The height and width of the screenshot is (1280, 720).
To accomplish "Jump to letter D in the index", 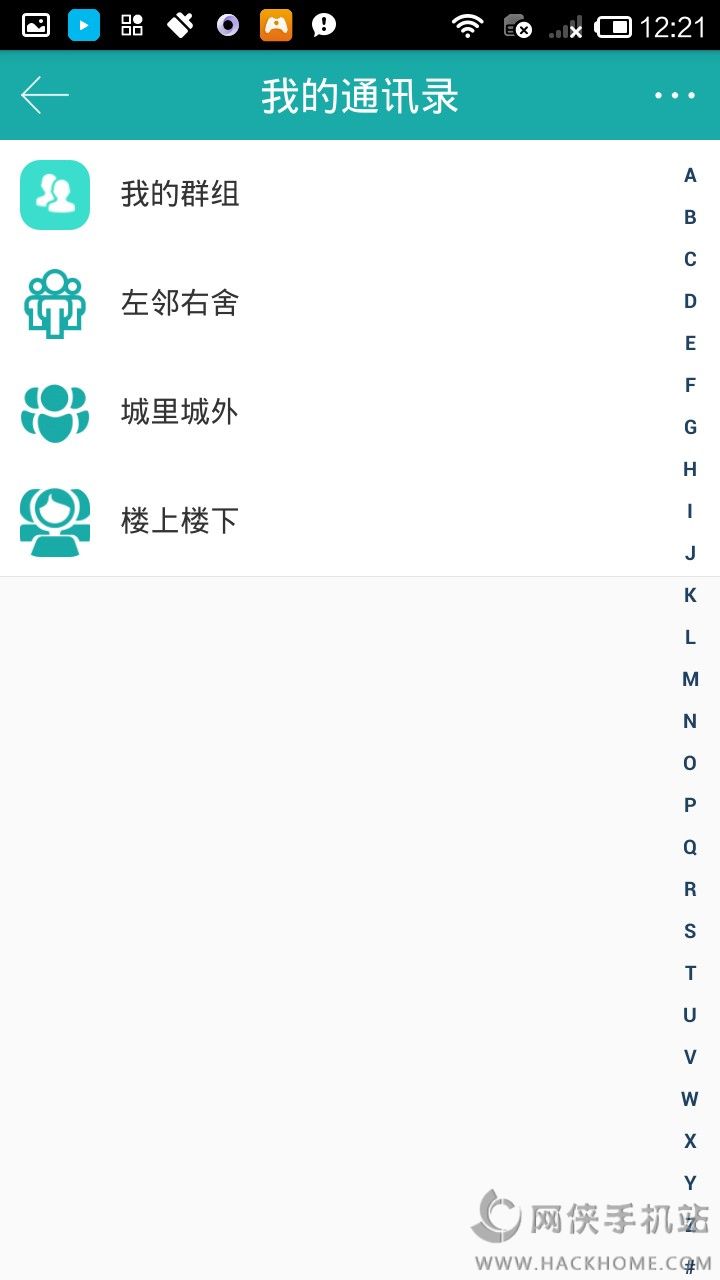I will [690, 302].
